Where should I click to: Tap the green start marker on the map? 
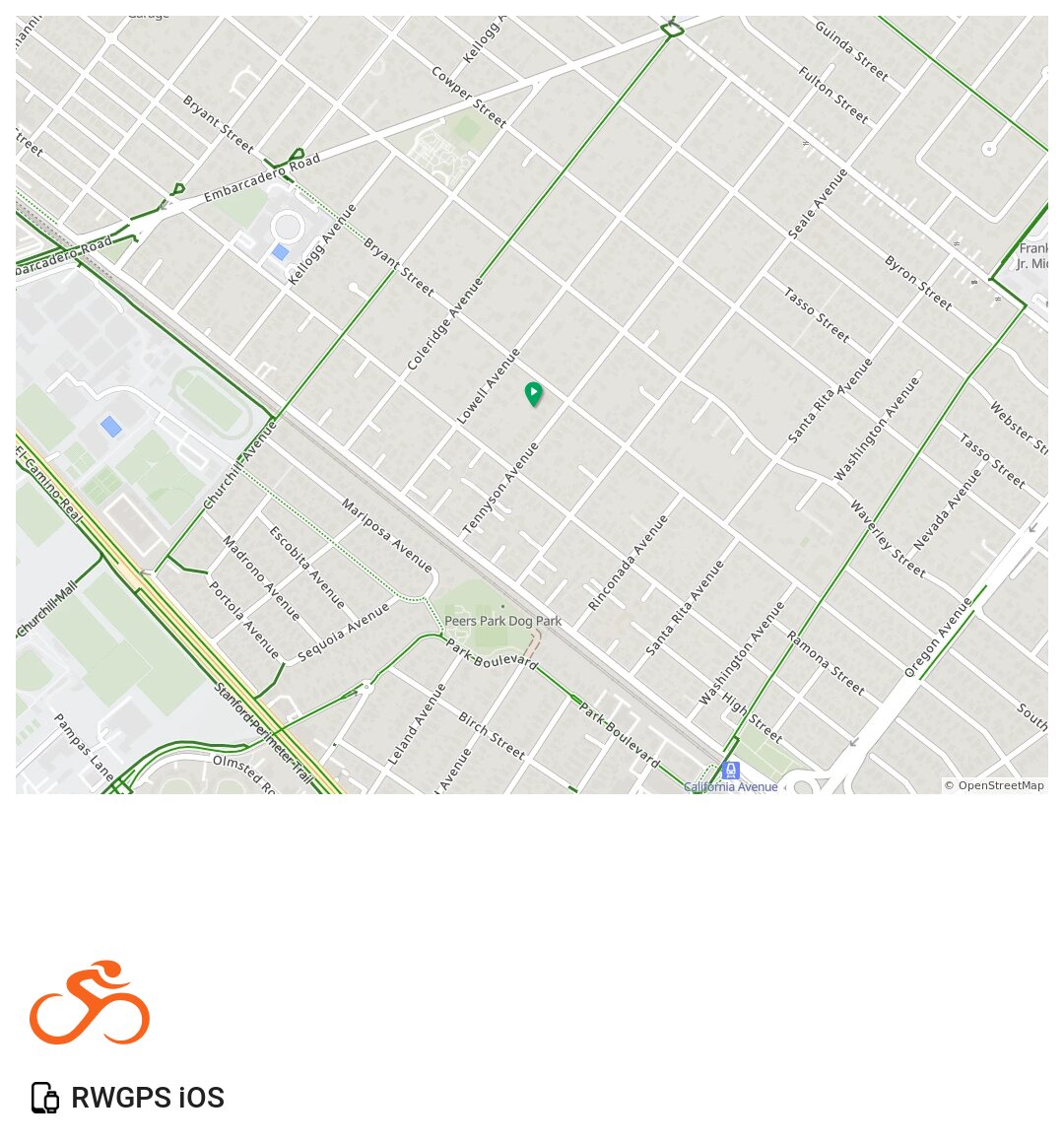pyautogui.click(x=533, y=394)
